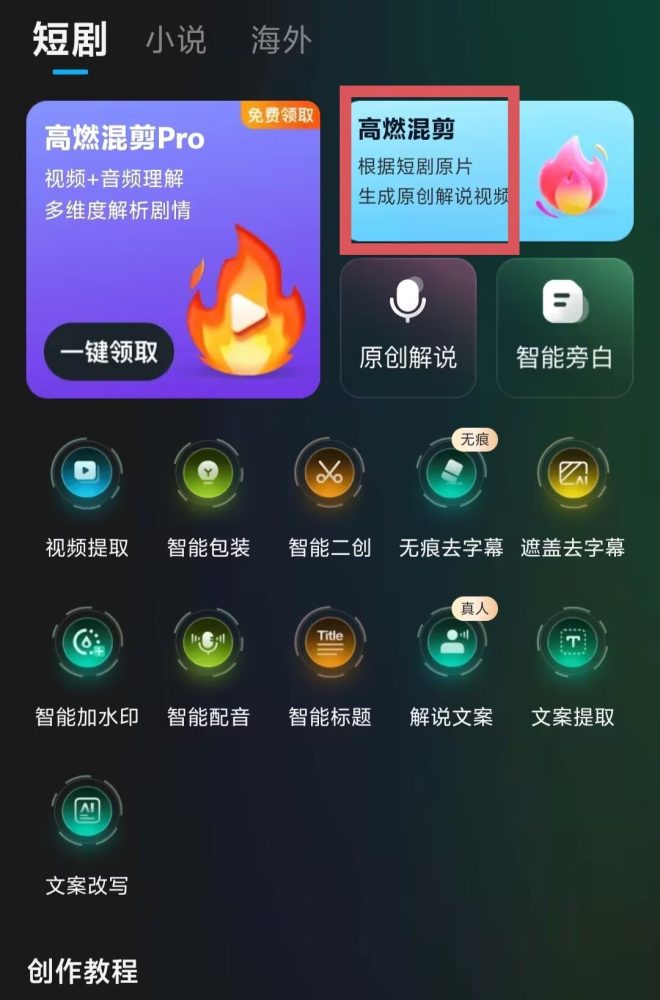This screenshot has width=660, height=1000.
Task: Open 智能旁白 tool
Action: point(564,327)
